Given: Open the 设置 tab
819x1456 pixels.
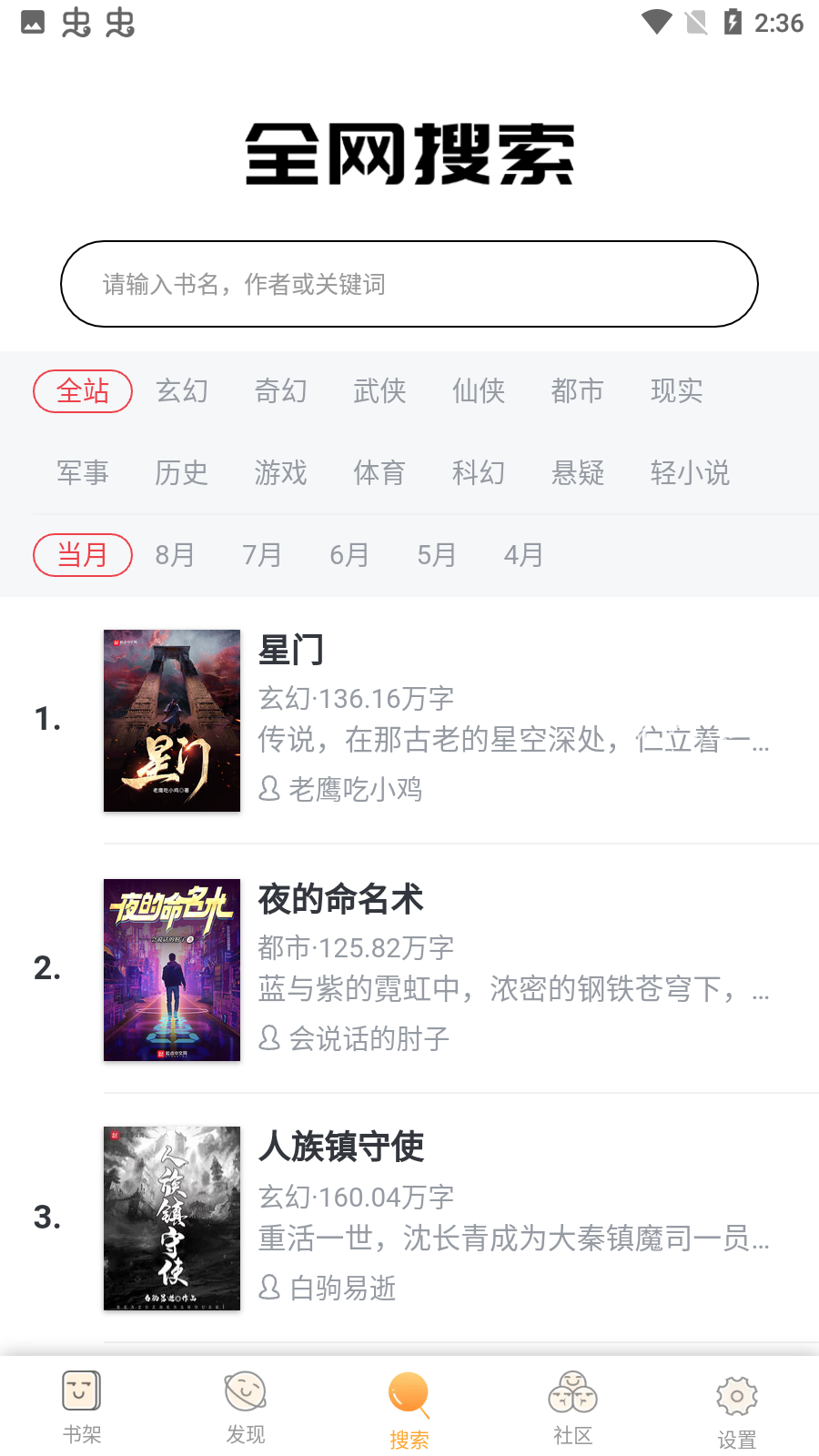Looking at the screenshot, I should click(x=737, y=1407).
